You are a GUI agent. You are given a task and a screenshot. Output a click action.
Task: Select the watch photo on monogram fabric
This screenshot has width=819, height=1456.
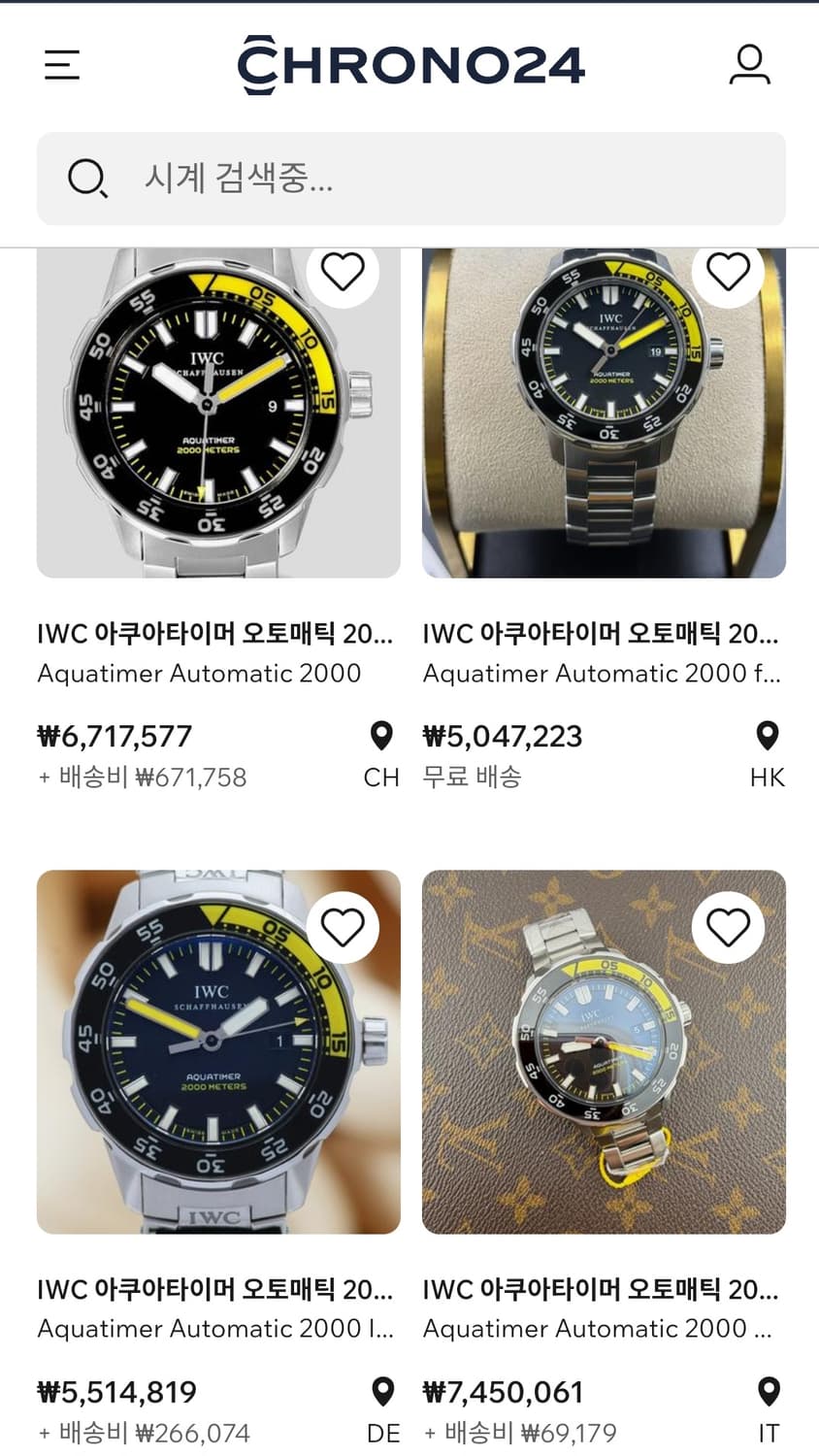pos(603,1050)
